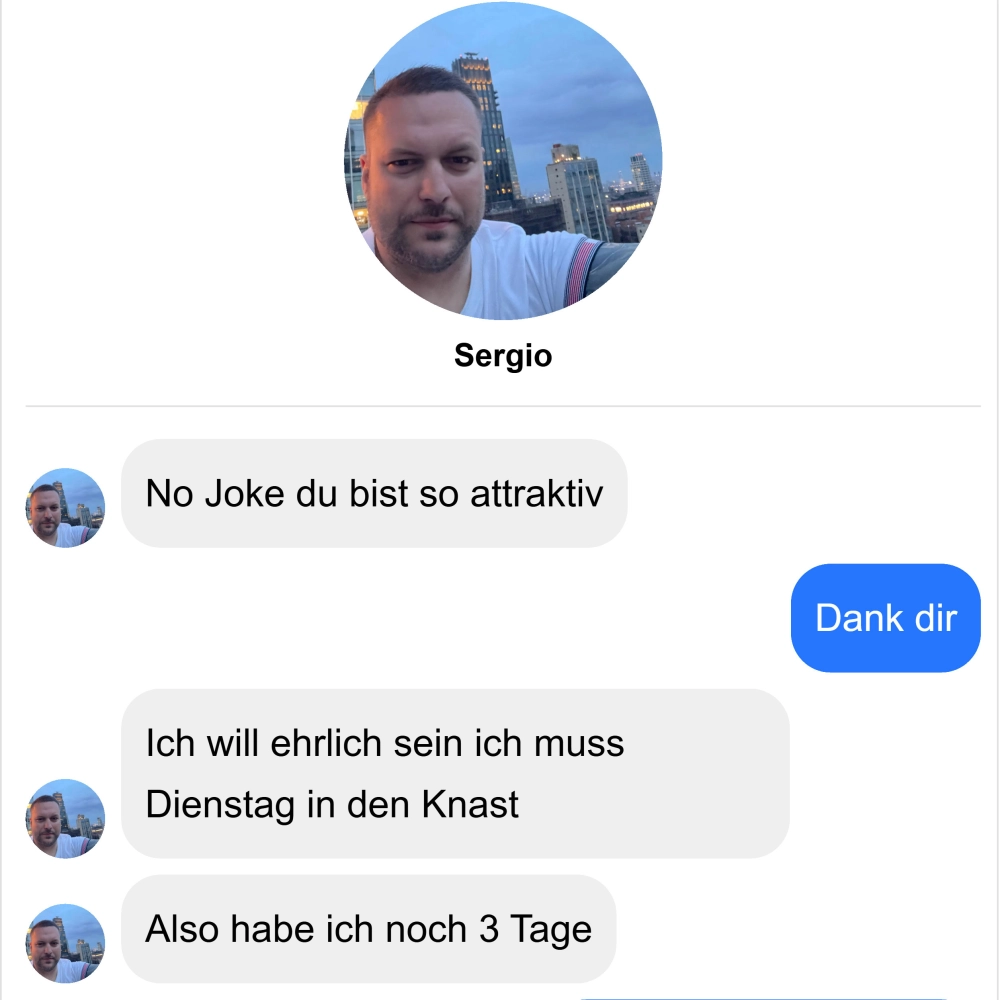Tap avatar beside "Dienstag in den Knast" message
This screenshot has width=1000, height=1000.
pos(65,819)
